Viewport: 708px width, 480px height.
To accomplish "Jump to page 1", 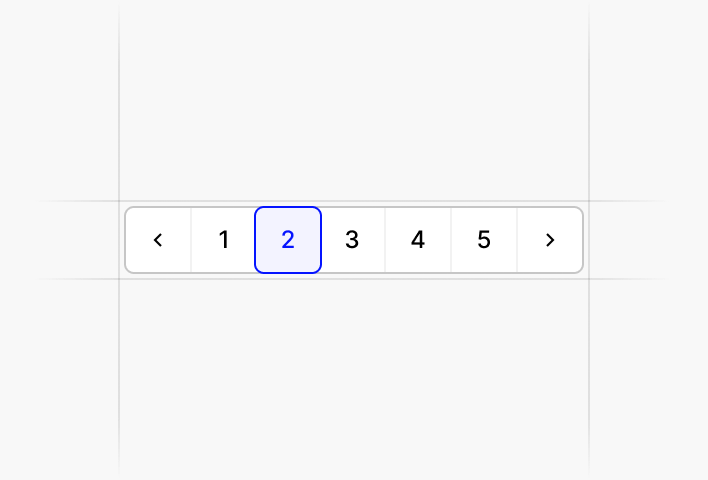I will pyautogui.click(x=223, y=240).
